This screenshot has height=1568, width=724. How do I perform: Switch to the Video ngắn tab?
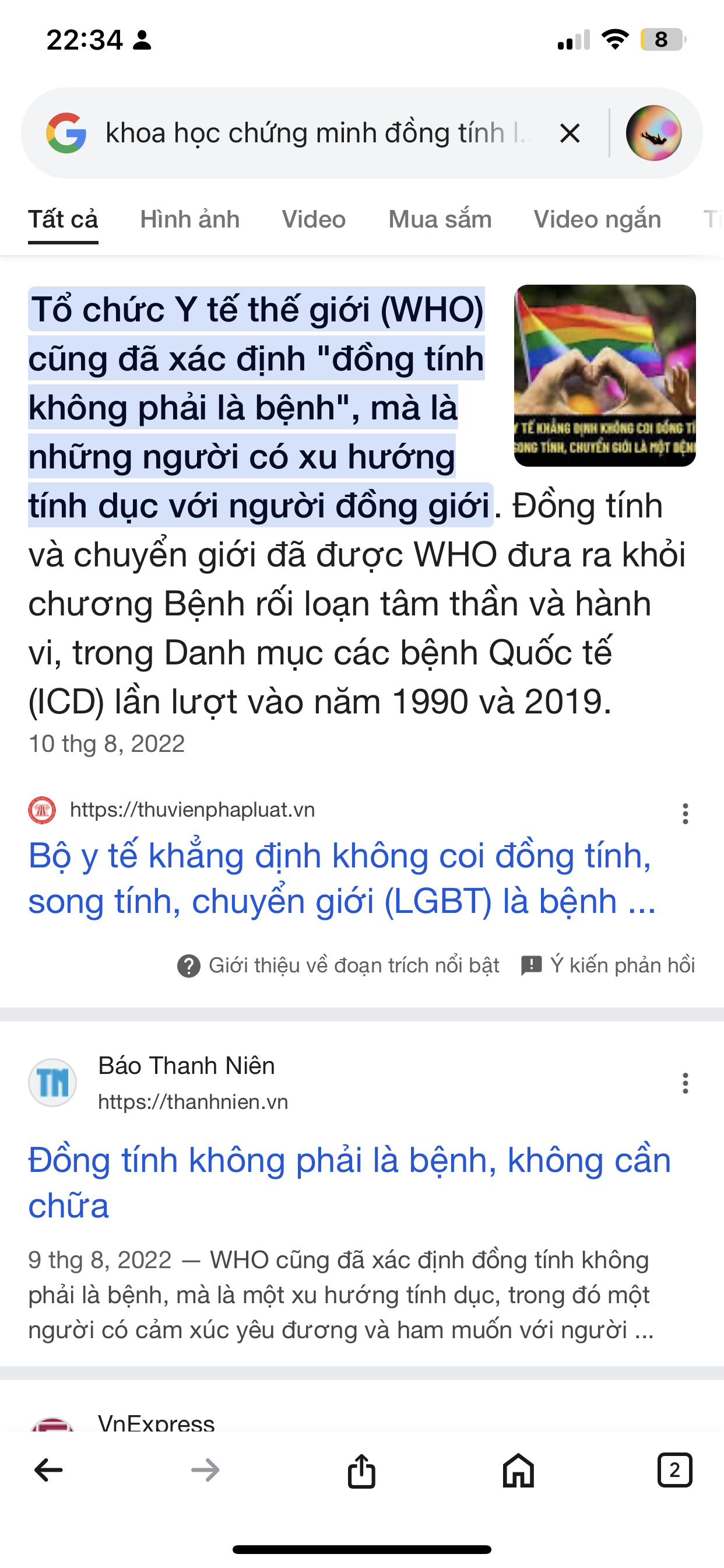597,219
